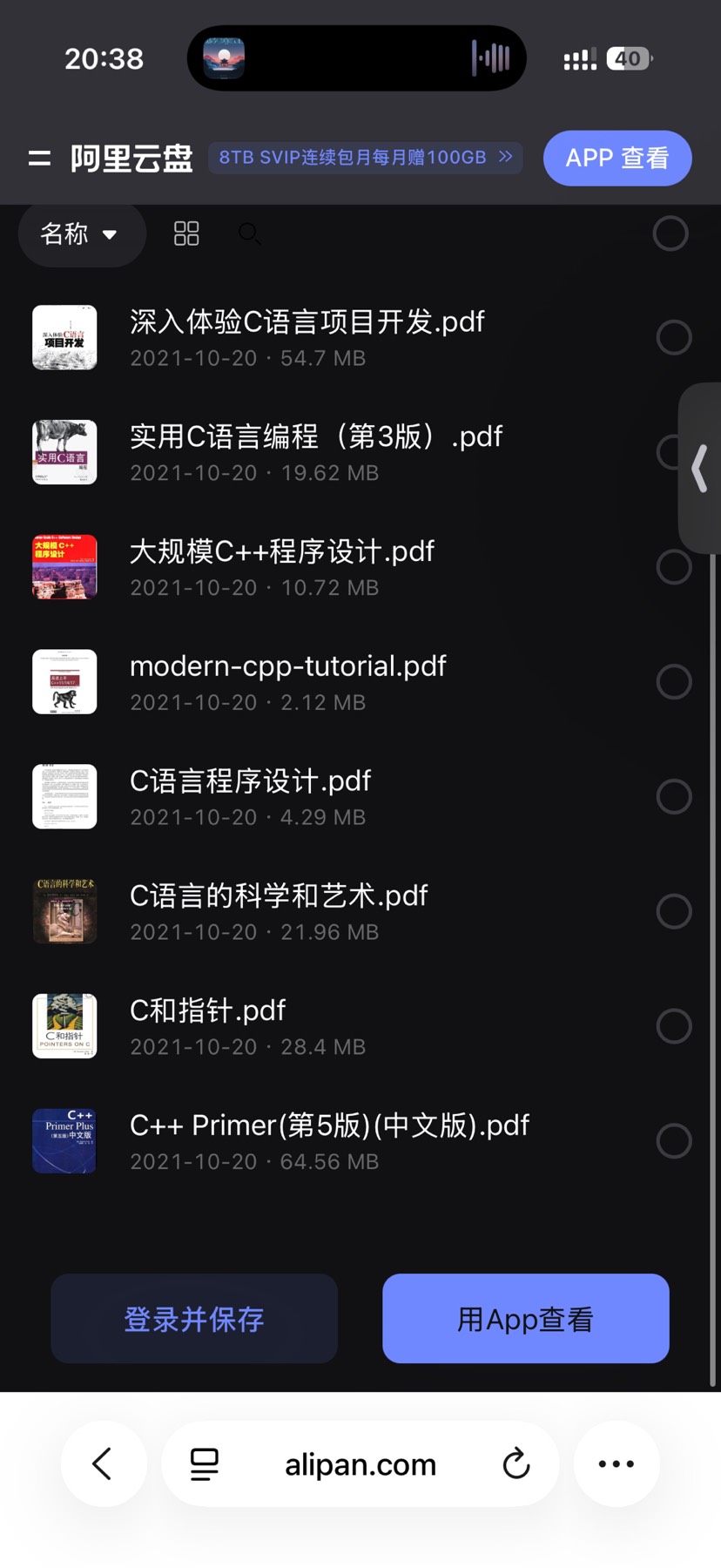Open the browser's three-dot menu
Viewport: 721px width, 1568px height.
617,1464
